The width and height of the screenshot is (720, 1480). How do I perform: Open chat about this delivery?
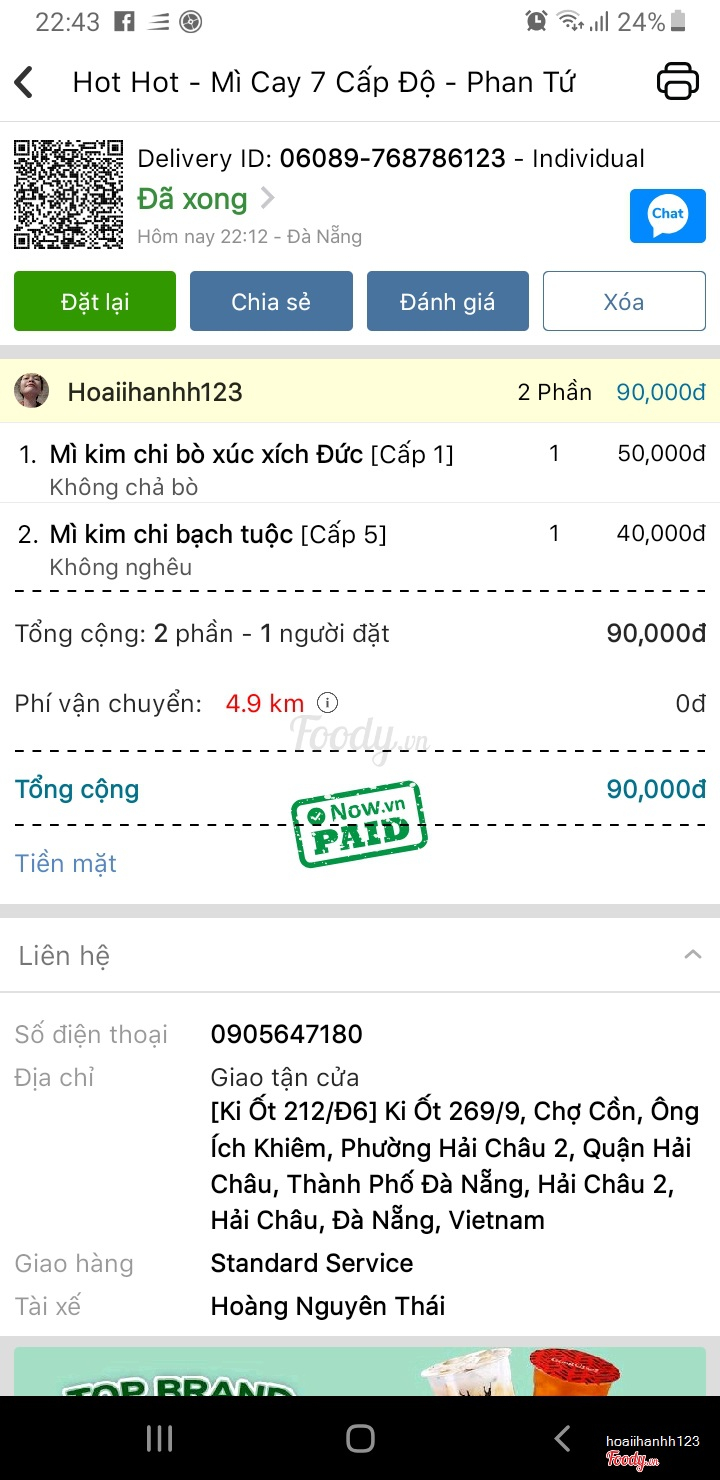click(667, 216)
